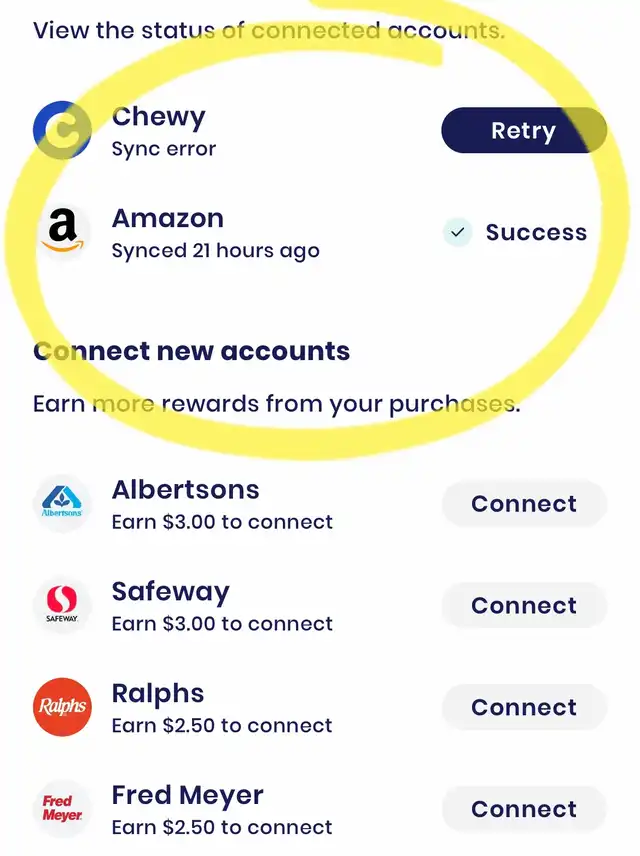Connect the Safeway account

coord(524,606)
